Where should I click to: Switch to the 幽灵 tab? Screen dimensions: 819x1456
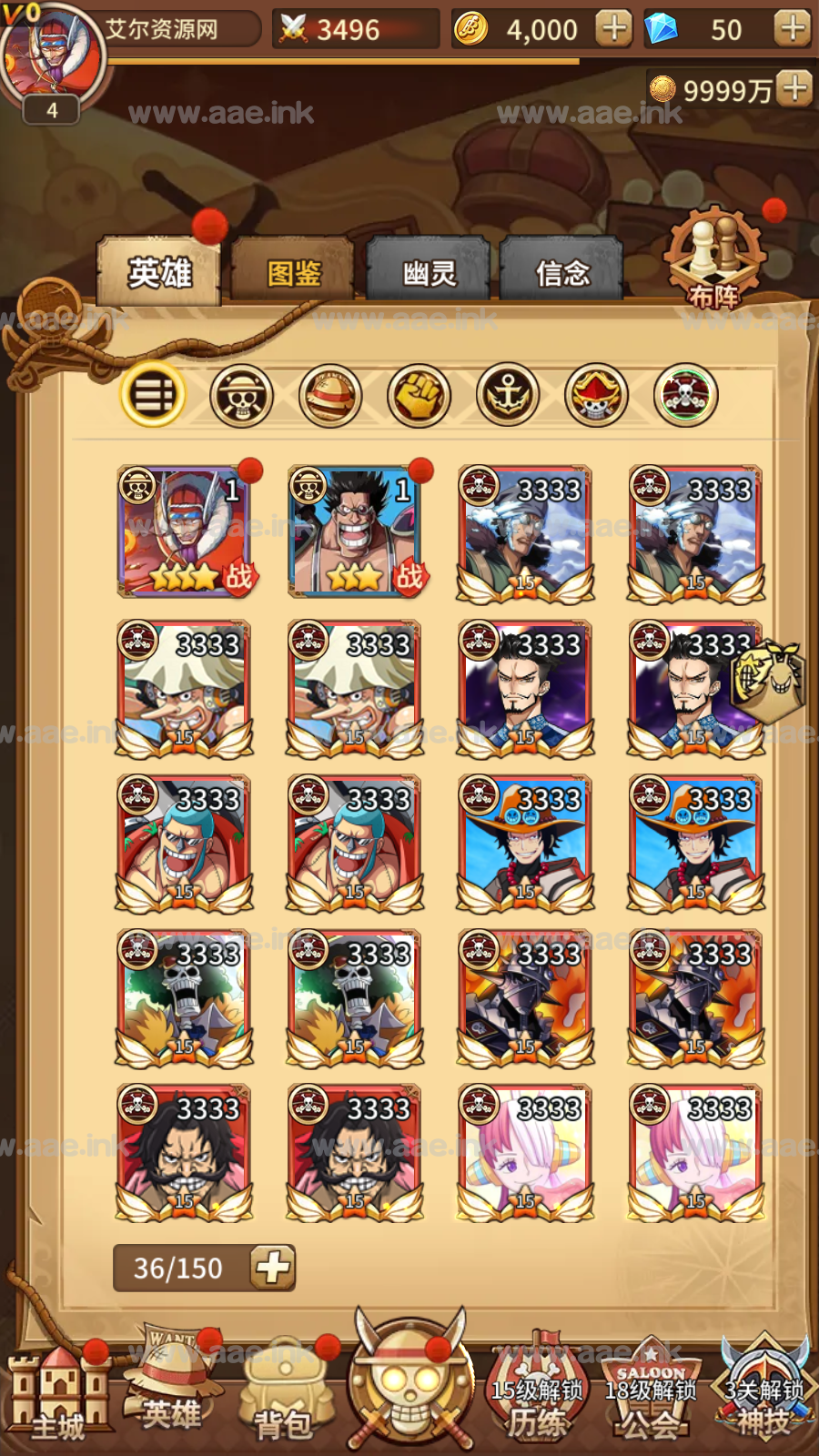(x=429, y=272)
